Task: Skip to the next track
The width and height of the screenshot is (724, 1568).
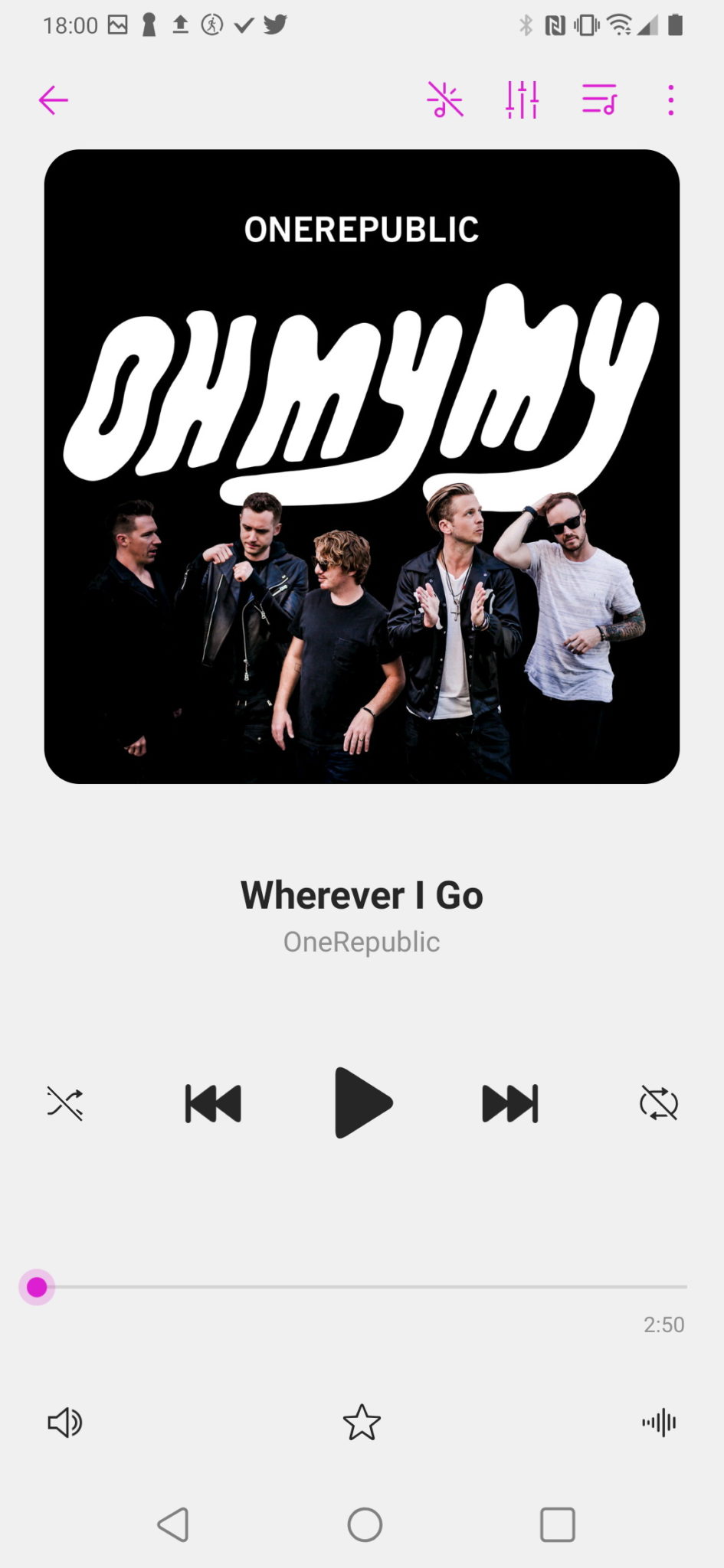Action: coord(510,1103)
